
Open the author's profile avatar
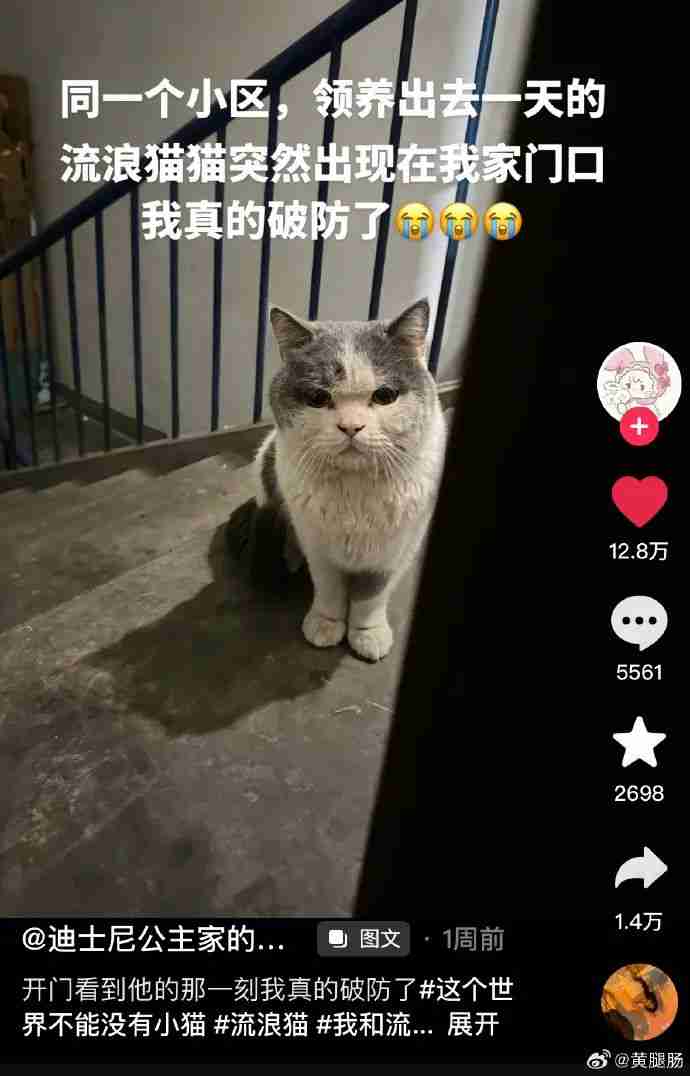[639, 381]
